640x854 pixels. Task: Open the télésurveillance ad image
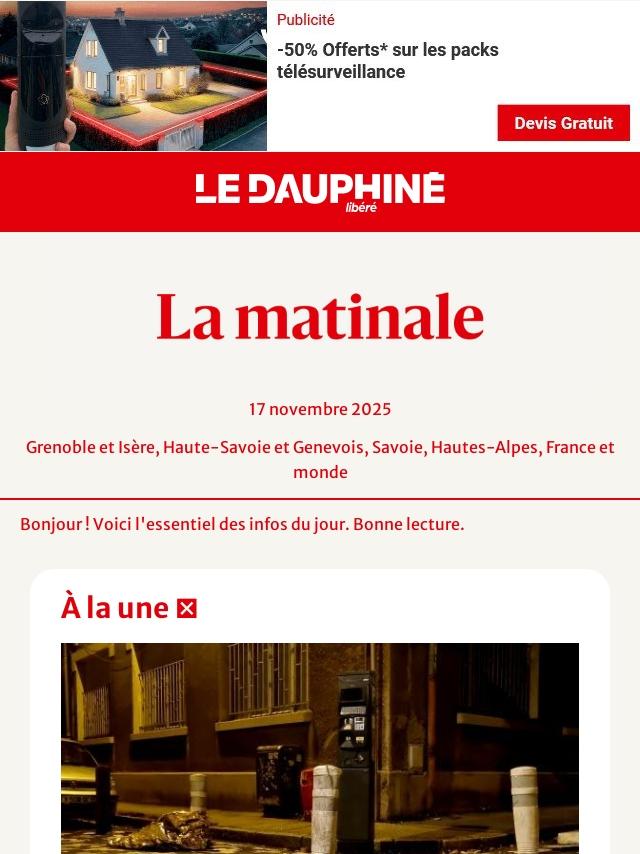(133, 76)
